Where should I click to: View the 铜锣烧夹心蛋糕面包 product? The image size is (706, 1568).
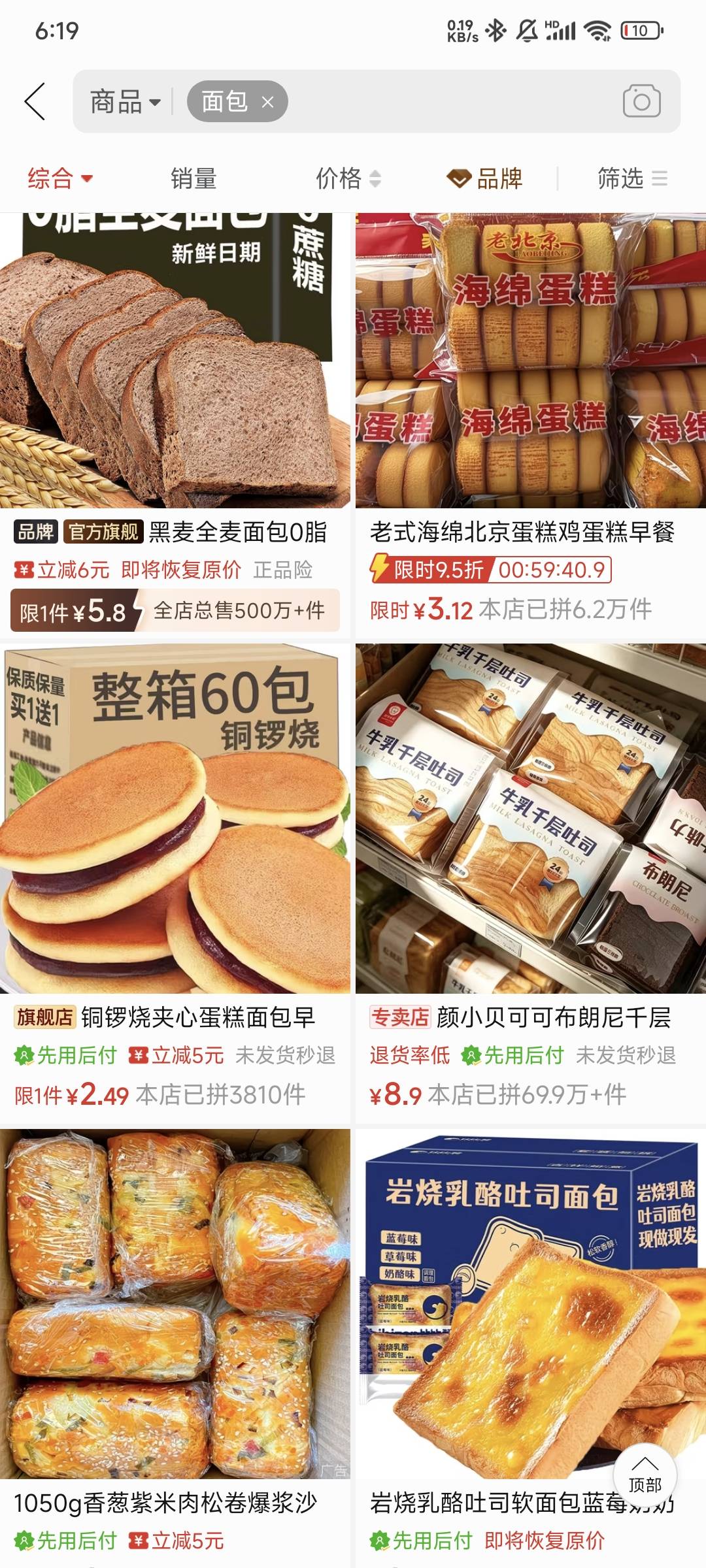(175, 883)
